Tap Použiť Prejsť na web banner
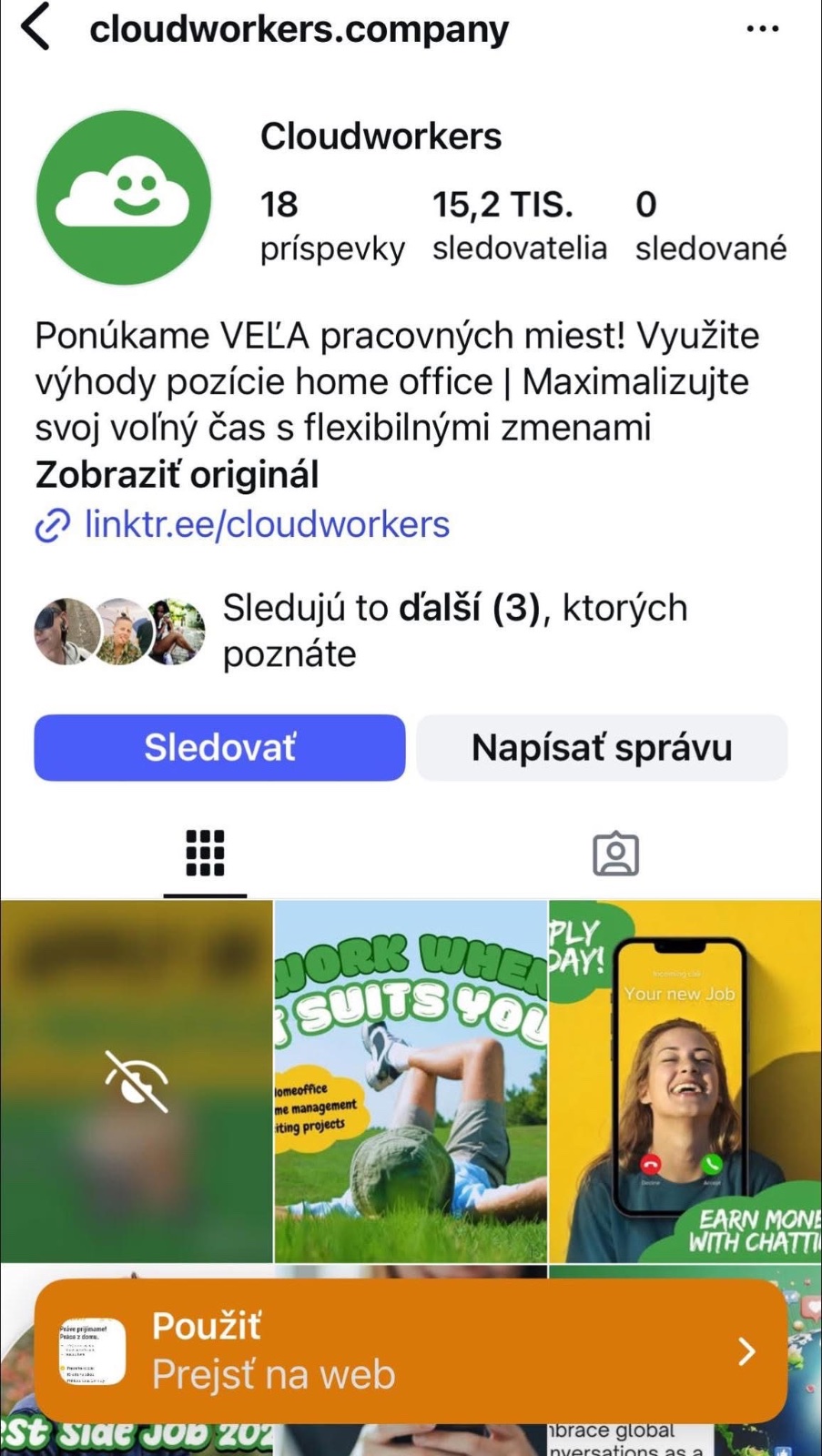This screenshot has width=822, height=1456. pyautogui.click(x=410, y=1350)
